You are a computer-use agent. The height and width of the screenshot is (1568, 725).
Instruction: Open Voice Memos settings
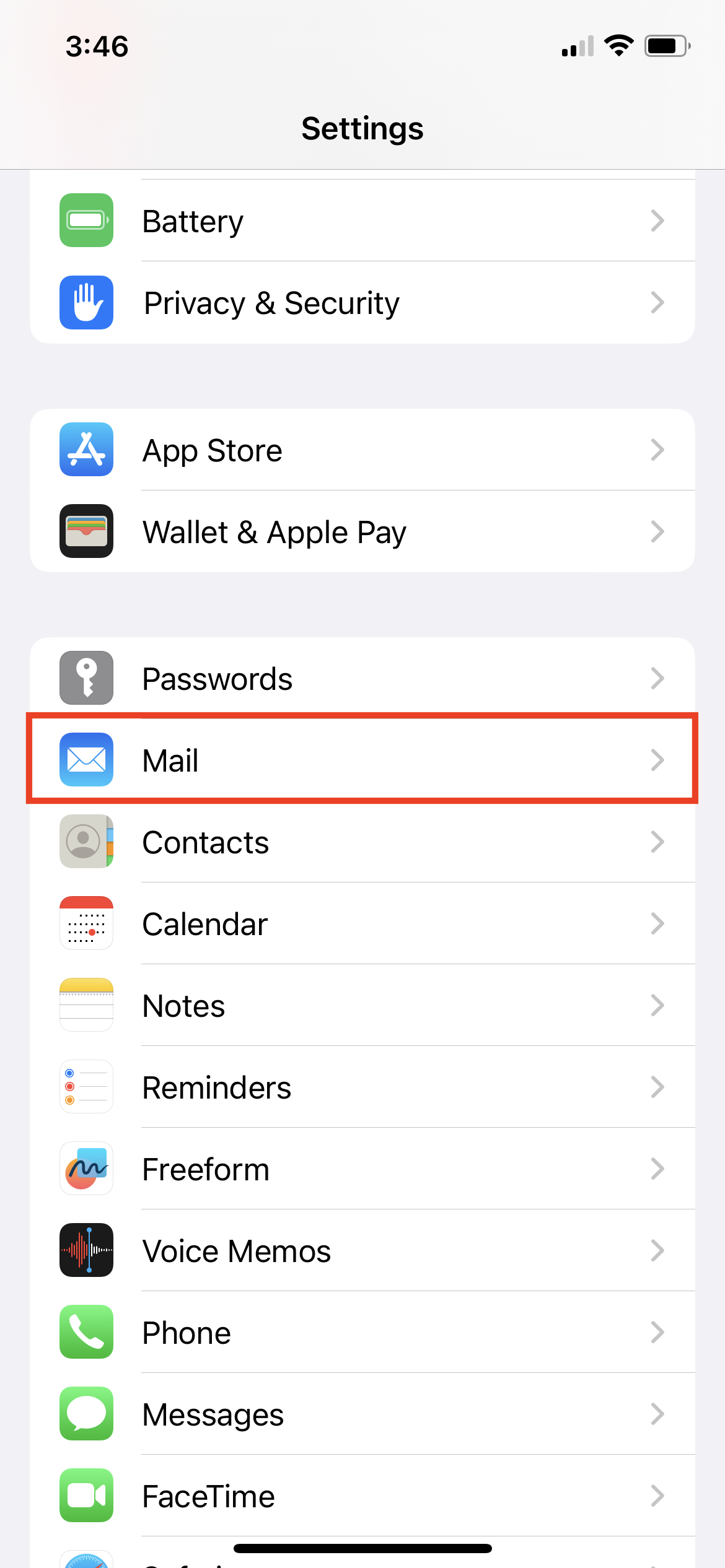click(362, 1250)
